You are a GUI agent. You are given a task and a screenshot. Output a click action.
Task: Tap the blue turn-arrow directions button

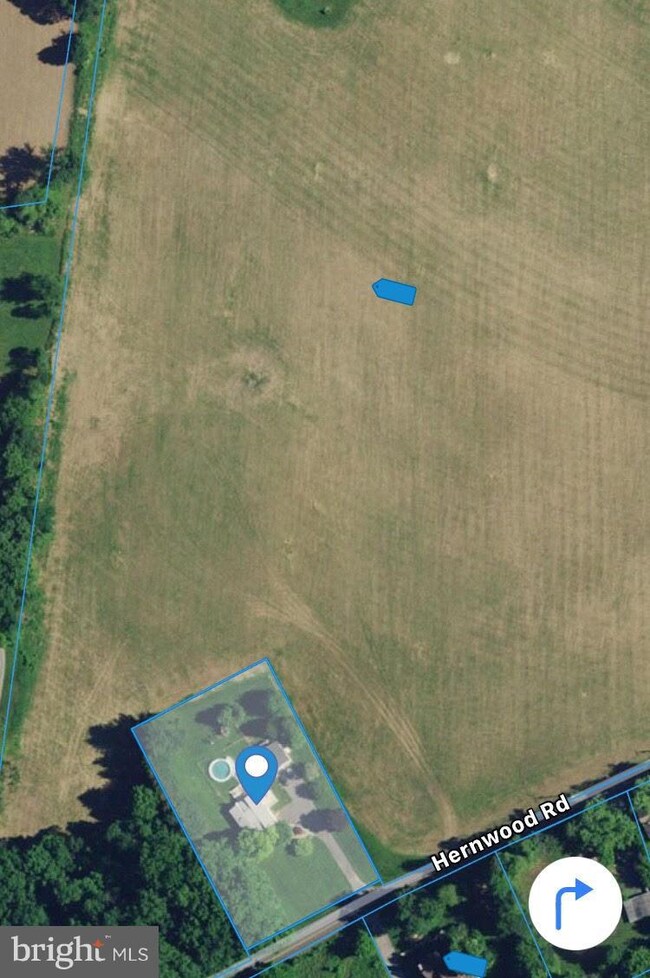pyautogui.click(x=574, y=903)
